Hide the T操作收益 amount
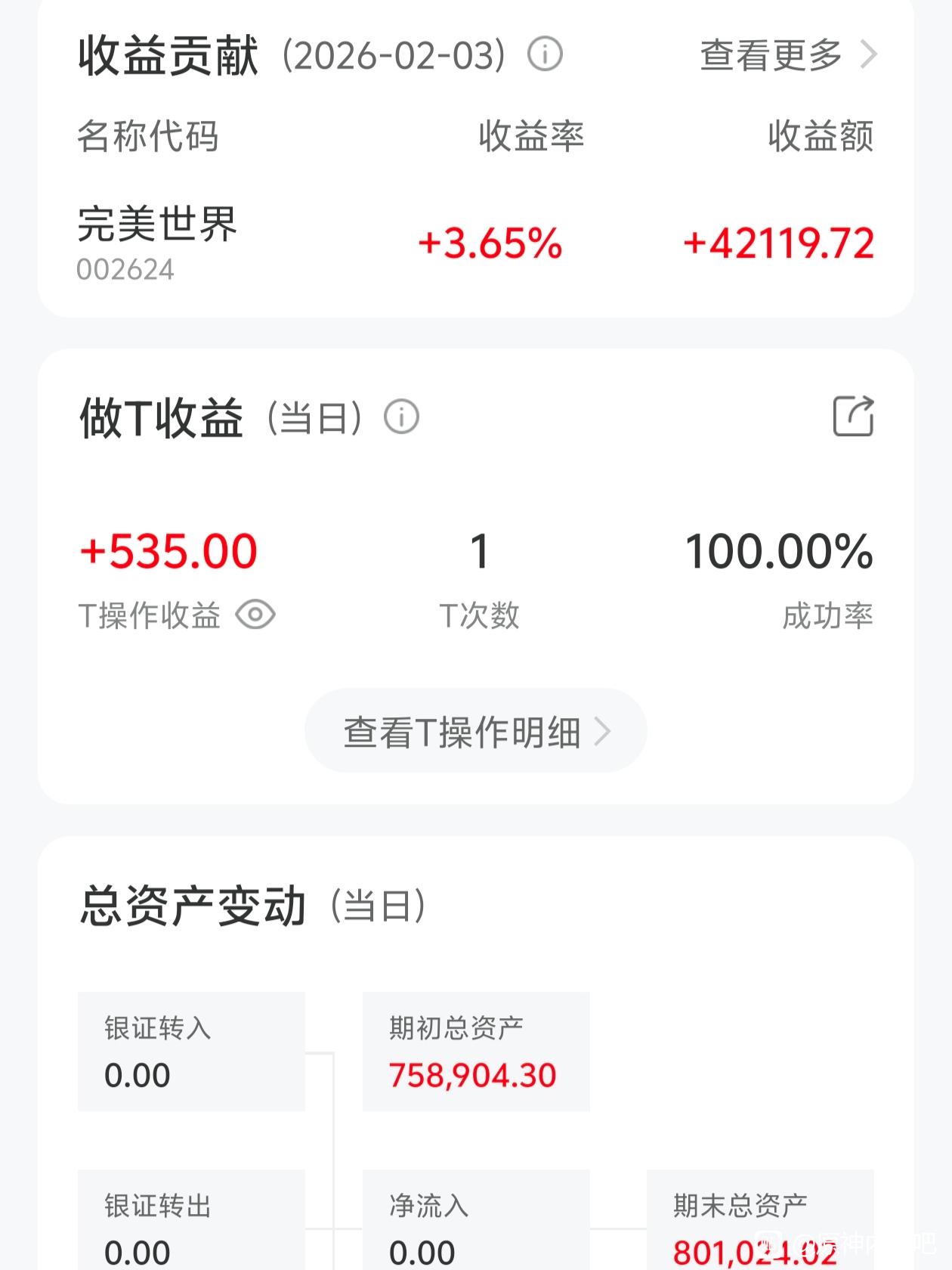The image size is (952, 1270). click(255, 615)
